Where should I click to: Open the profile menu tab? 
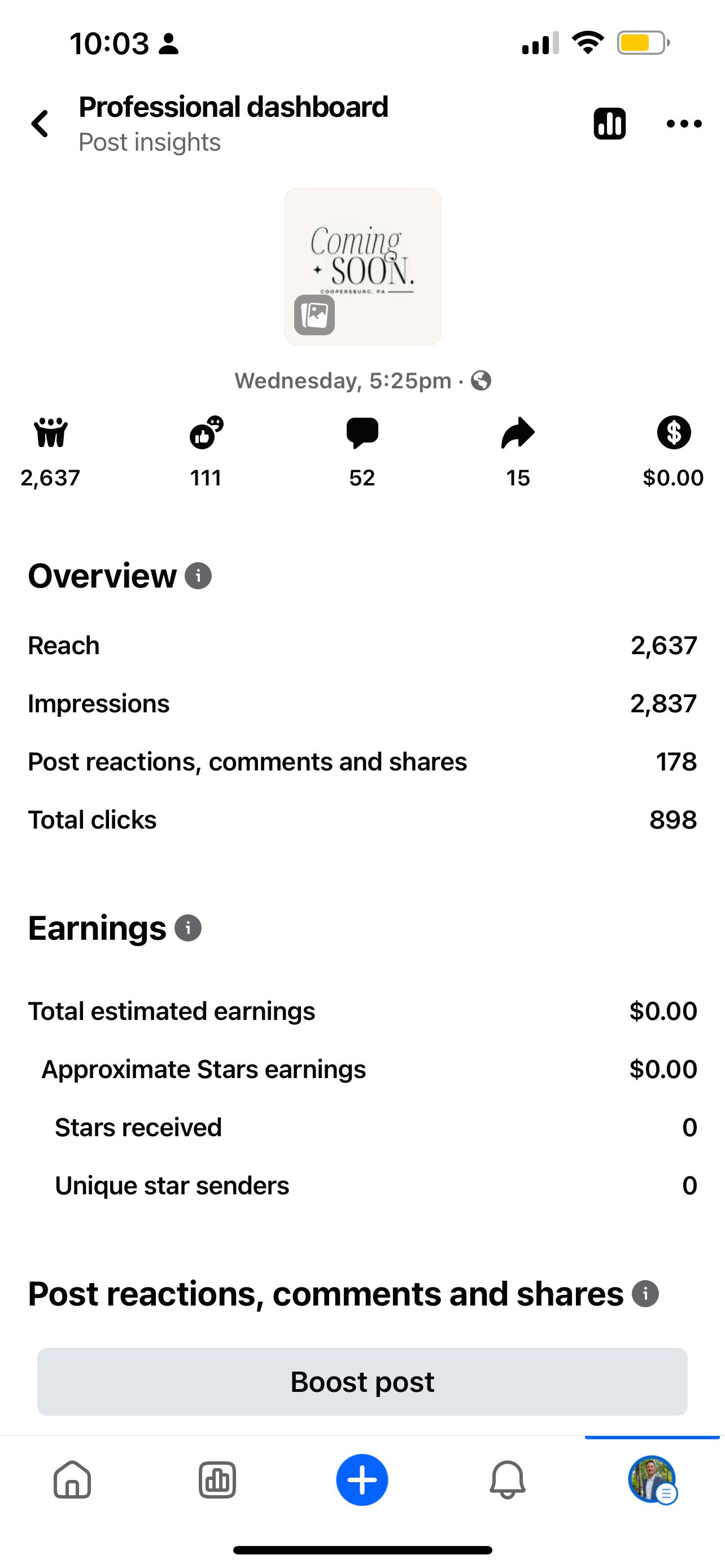652,1480
